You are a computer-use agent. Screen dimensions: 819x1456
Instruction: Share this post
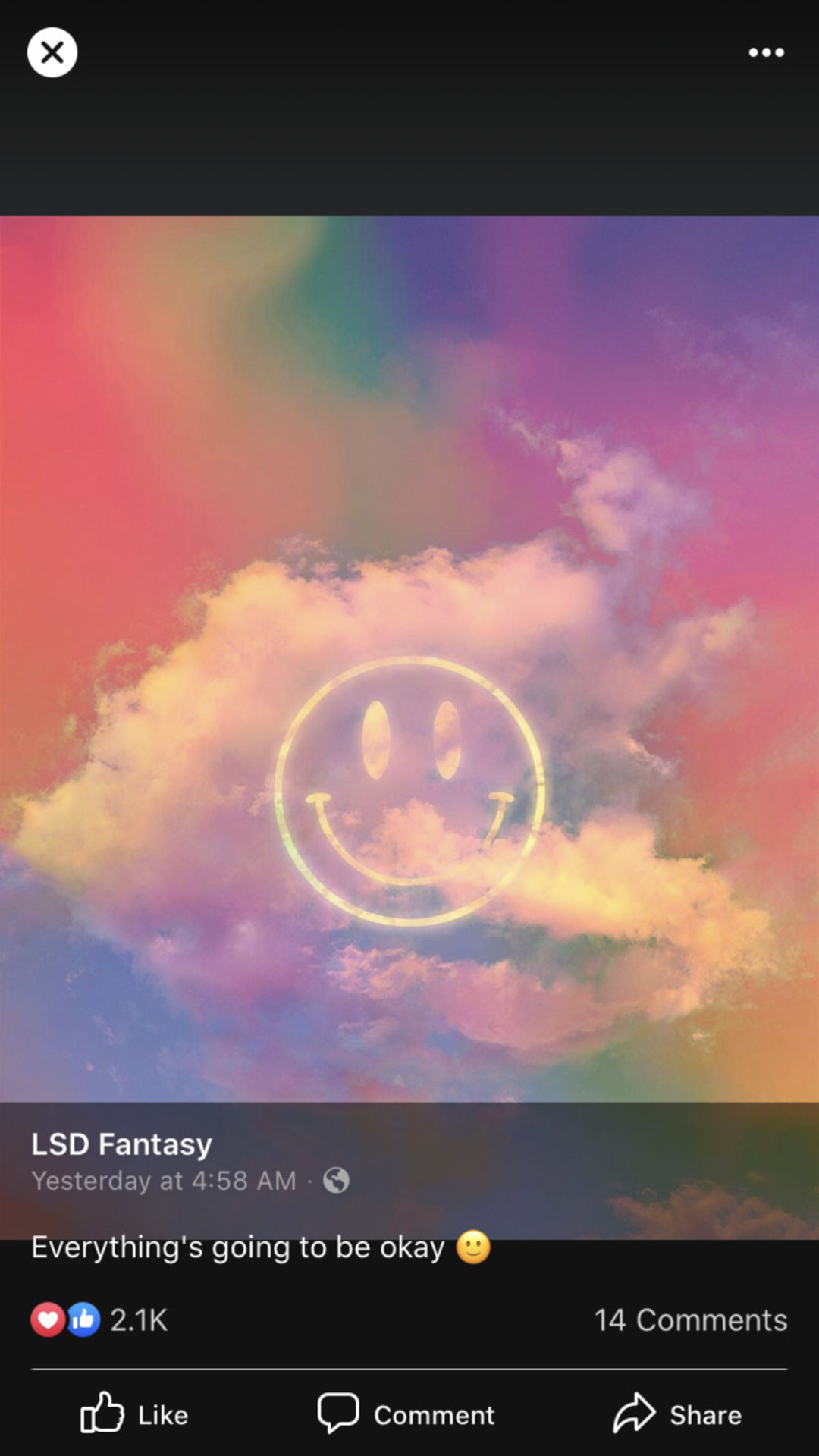(x=677, y=1414)
